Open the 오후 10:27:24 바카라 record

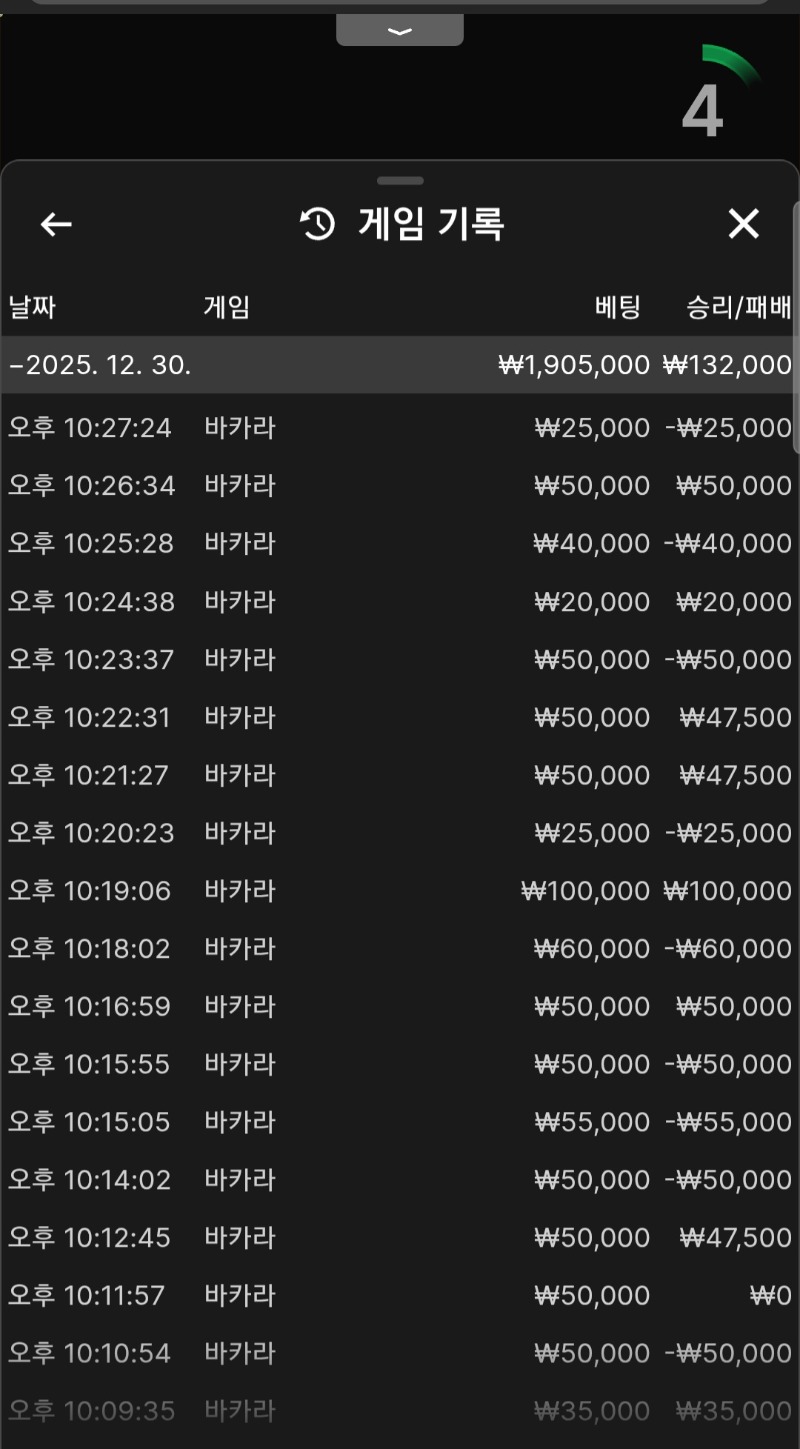pyautogui.click(x=400, y=428)
